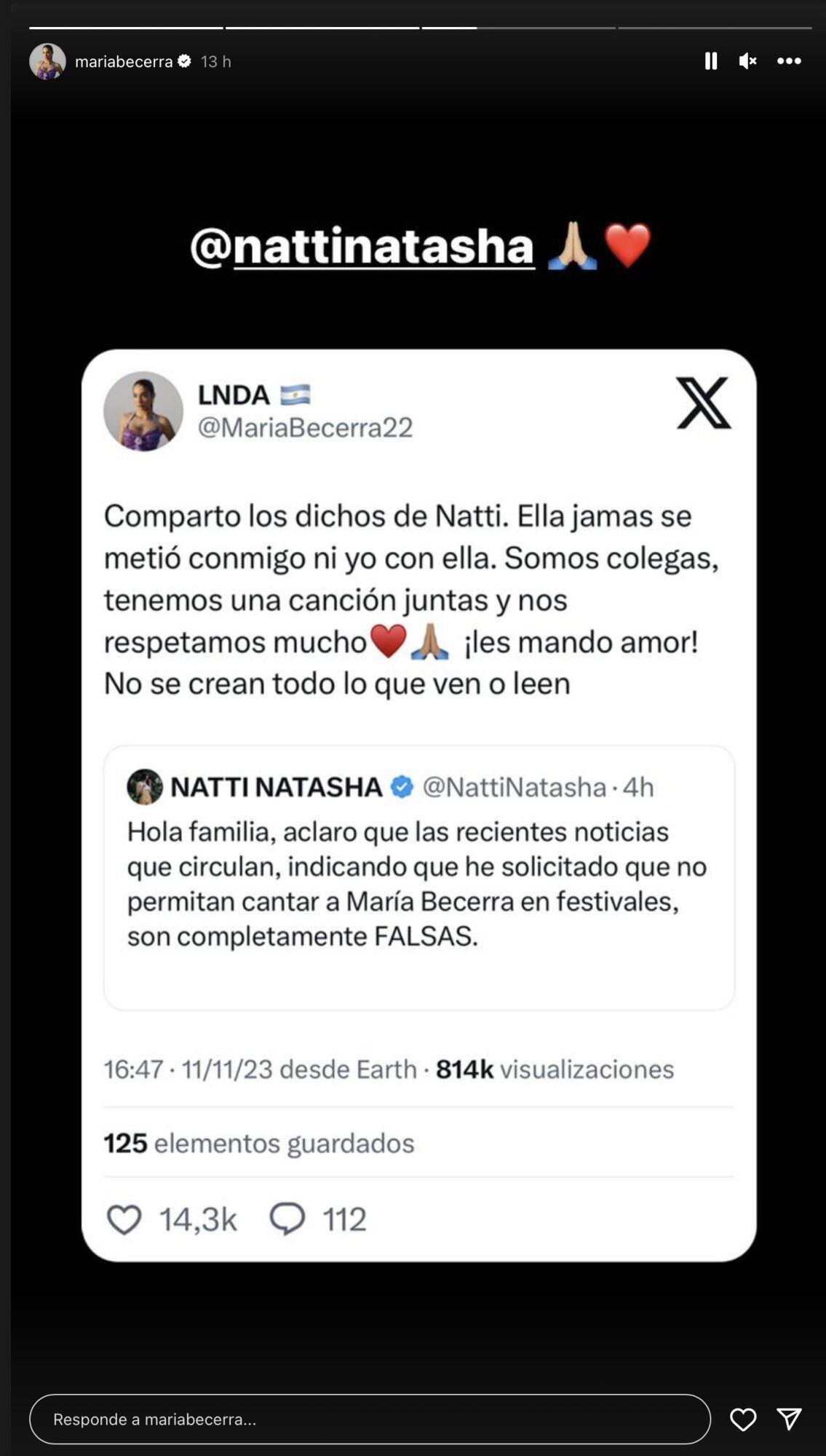Like this story with the heart
Screen dimensions: 826x1456
(743, 1419)
